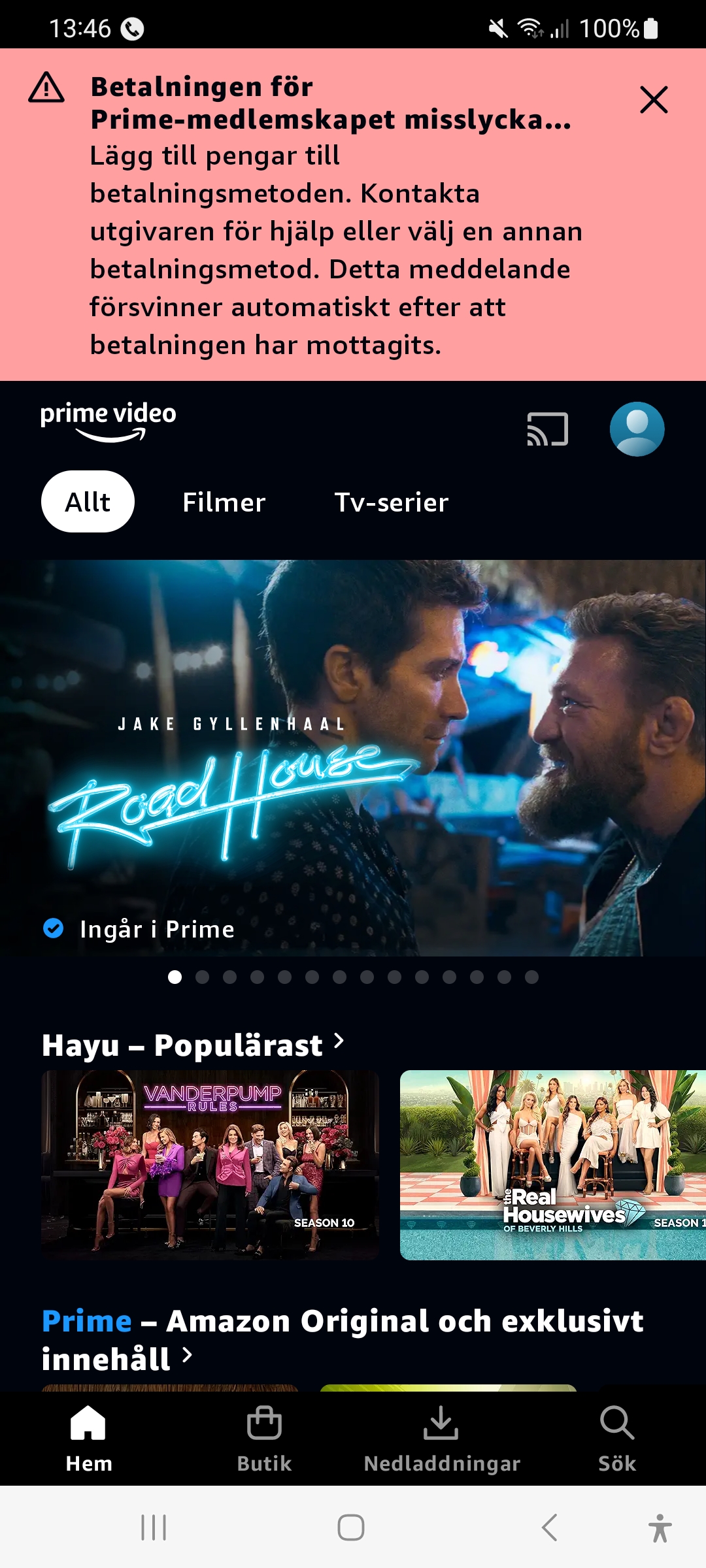Expand Prime – Amazon Original och exklusivt innehåll
Image resolution: width=706 pixels, height=1568 pixels.
click(343, 1339)
